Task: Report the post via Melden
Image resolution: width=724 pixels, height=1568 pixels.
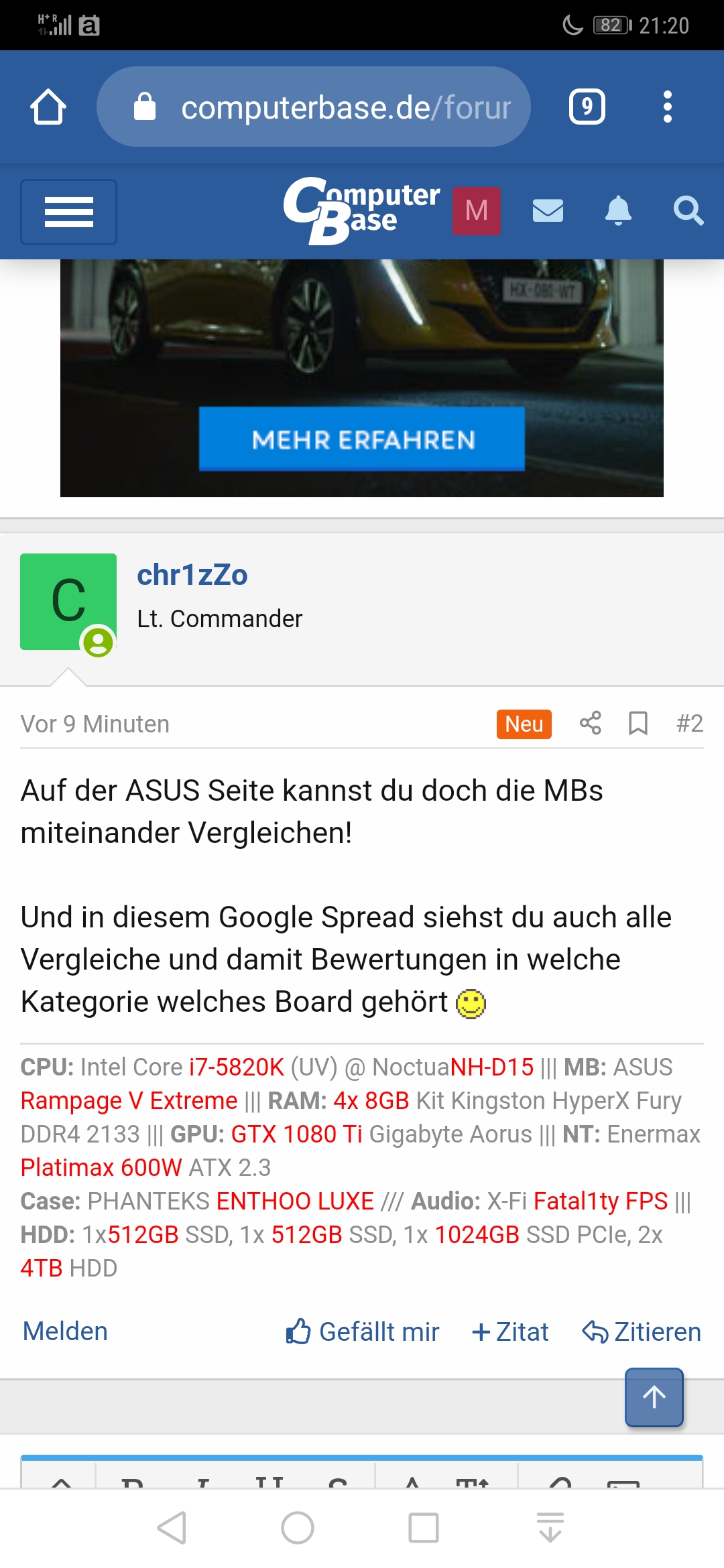Action: click(65, 1331)
